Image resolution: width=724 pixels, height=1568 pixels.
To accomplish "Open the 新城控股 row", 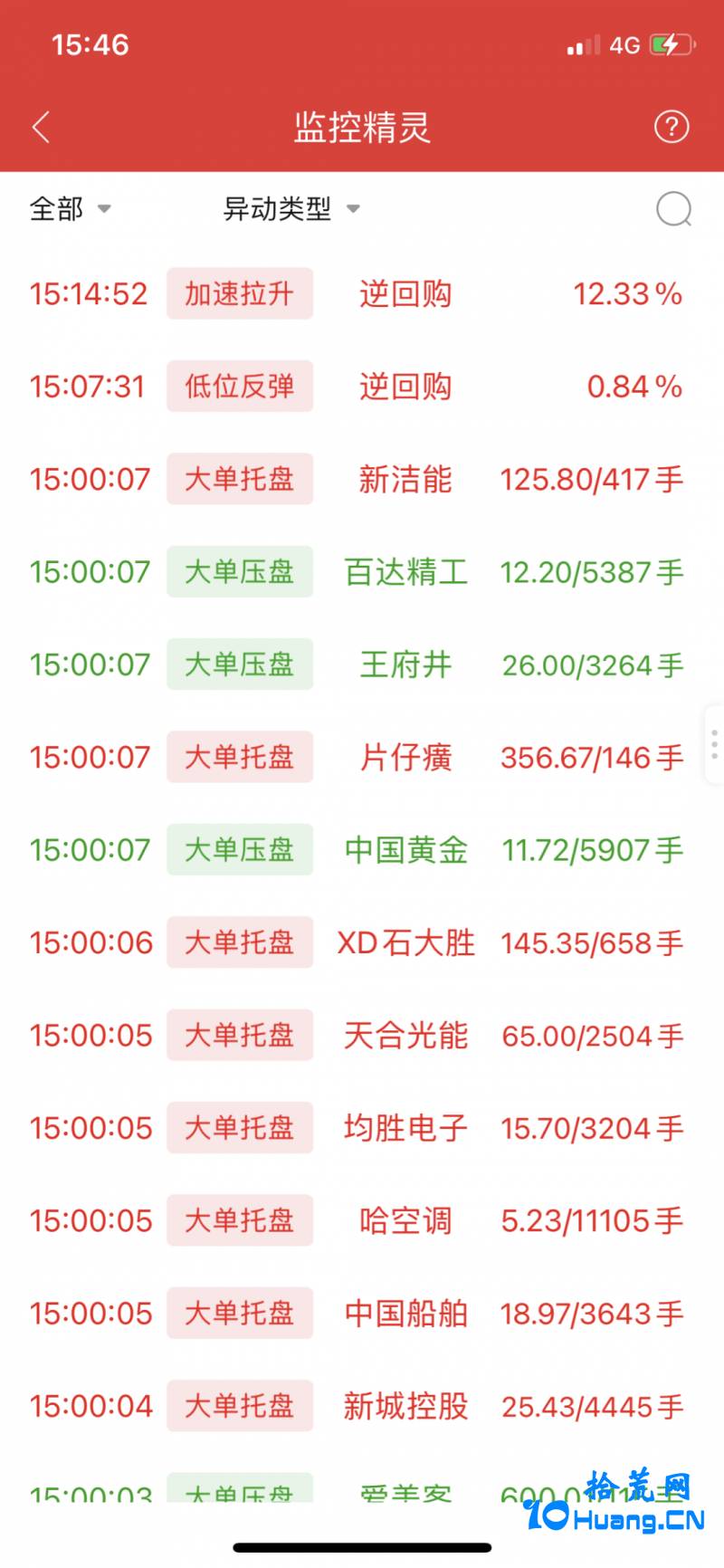I will click(362, 1406).
